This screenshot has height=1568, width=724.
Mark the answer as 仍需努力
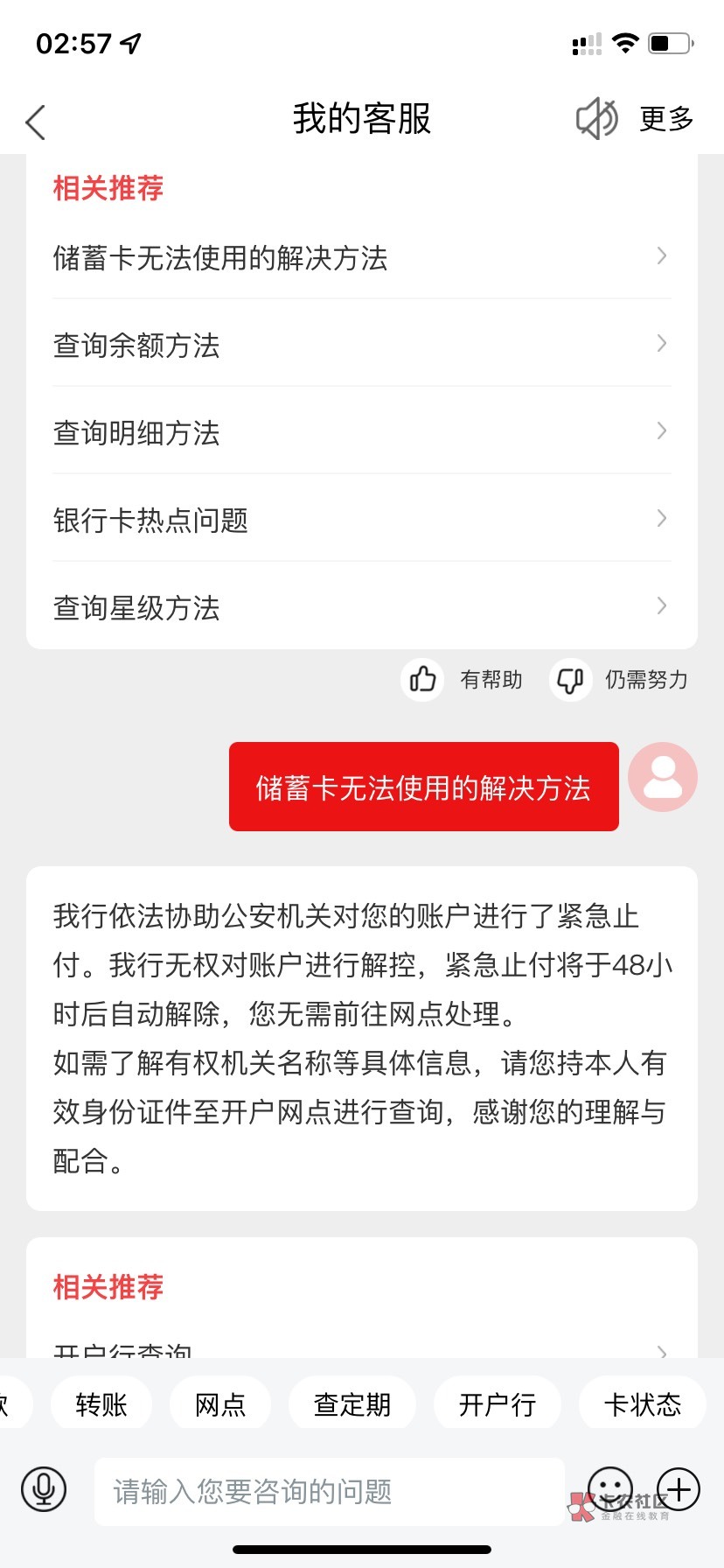[x=645, y=679]
